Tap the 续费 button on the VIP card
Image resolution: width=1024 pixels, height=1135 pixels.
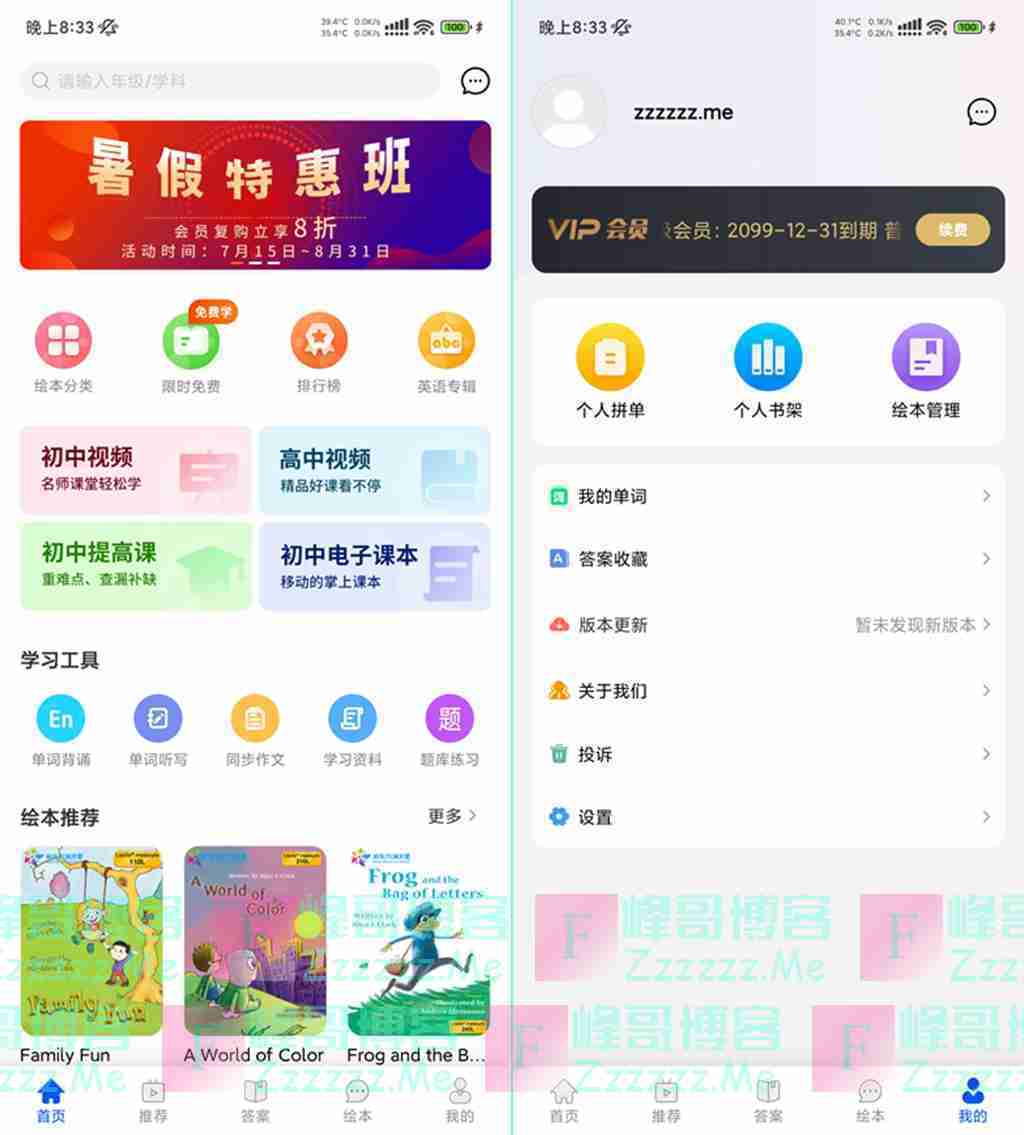[x=952, y=230]
